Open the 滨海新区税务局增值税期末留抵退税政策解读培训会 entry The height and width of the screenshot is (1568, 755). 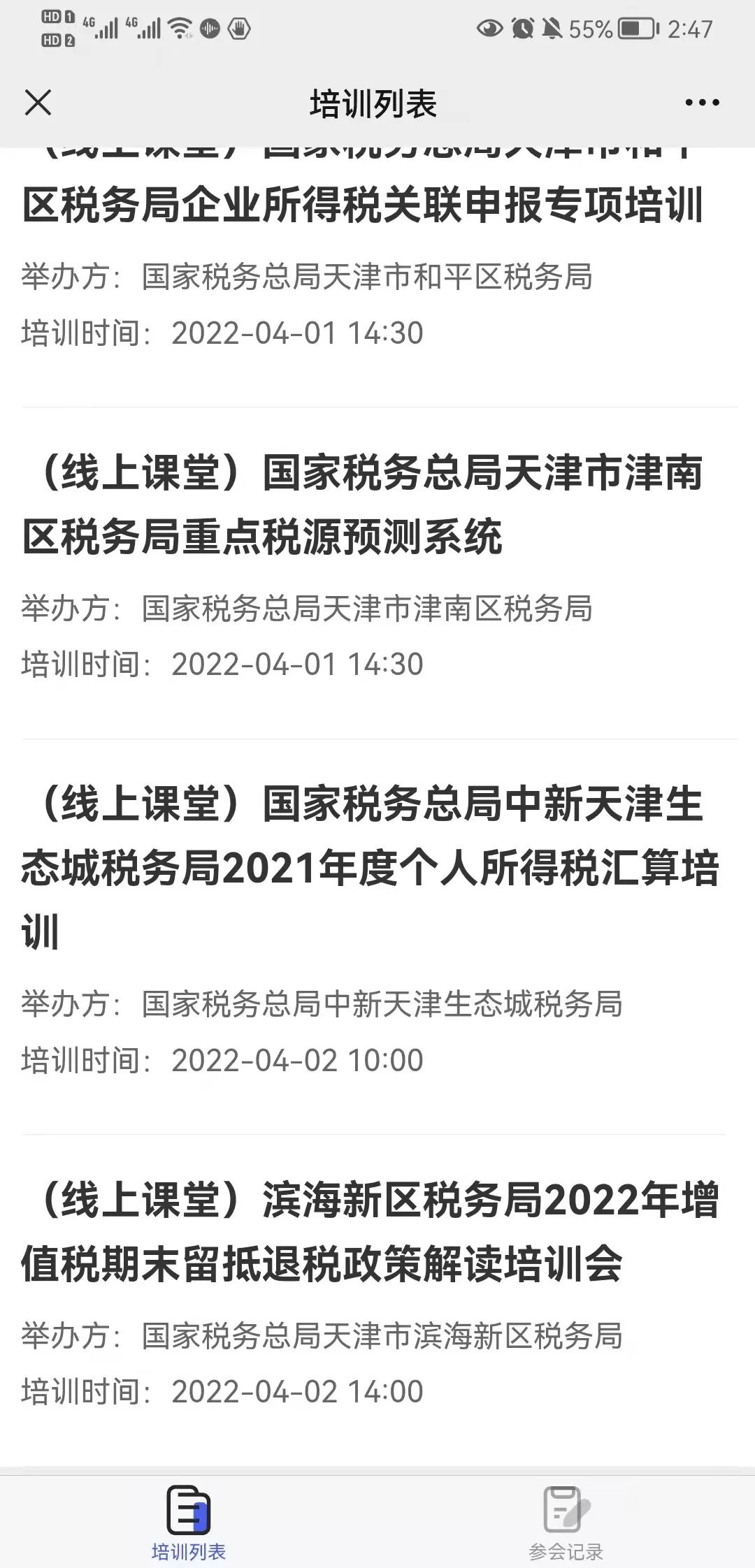pos(377,1300)
